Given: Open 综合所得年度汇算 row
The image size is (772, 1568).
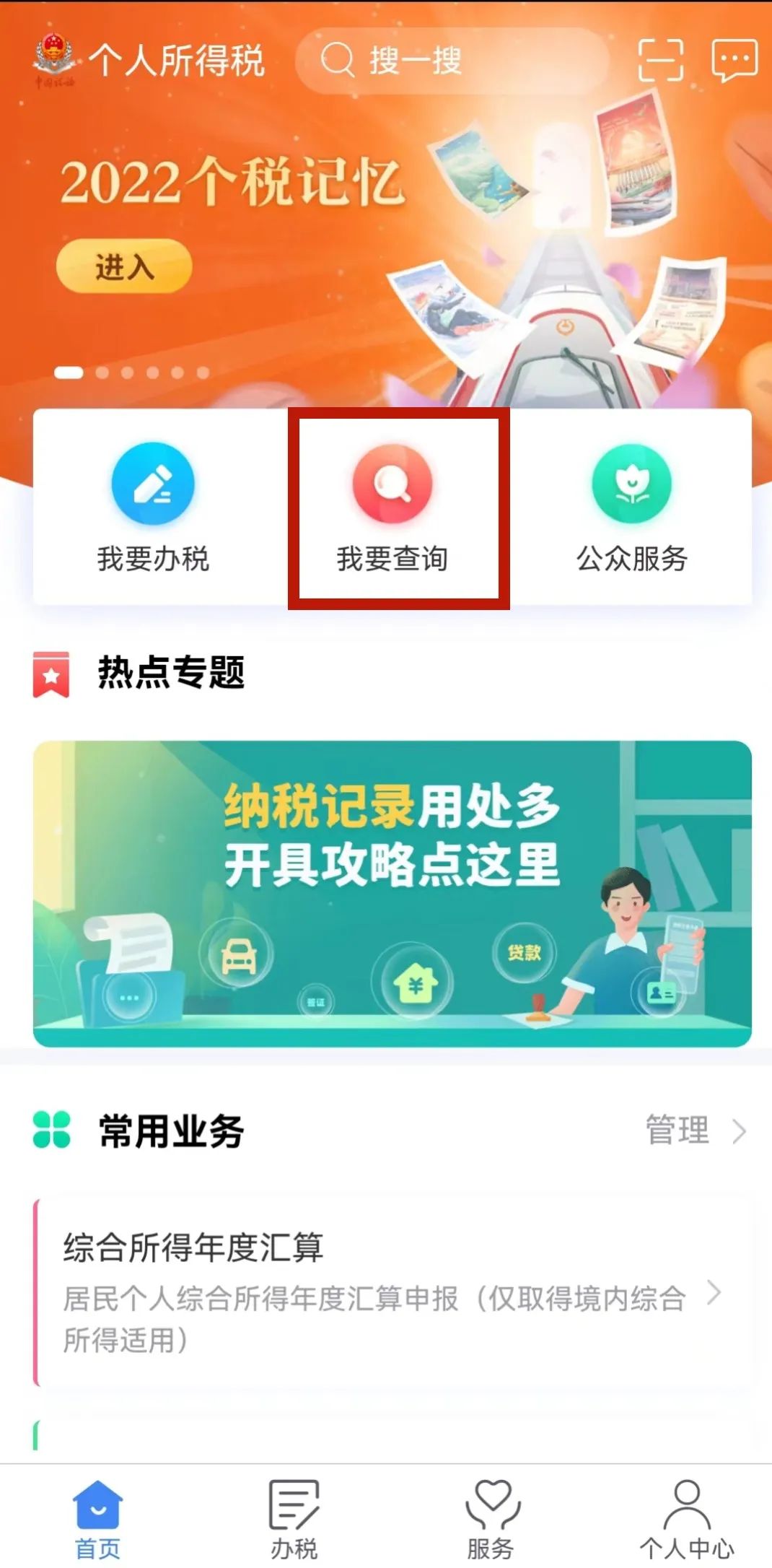Looking at the screenshot, I should tap(392, 1292).
